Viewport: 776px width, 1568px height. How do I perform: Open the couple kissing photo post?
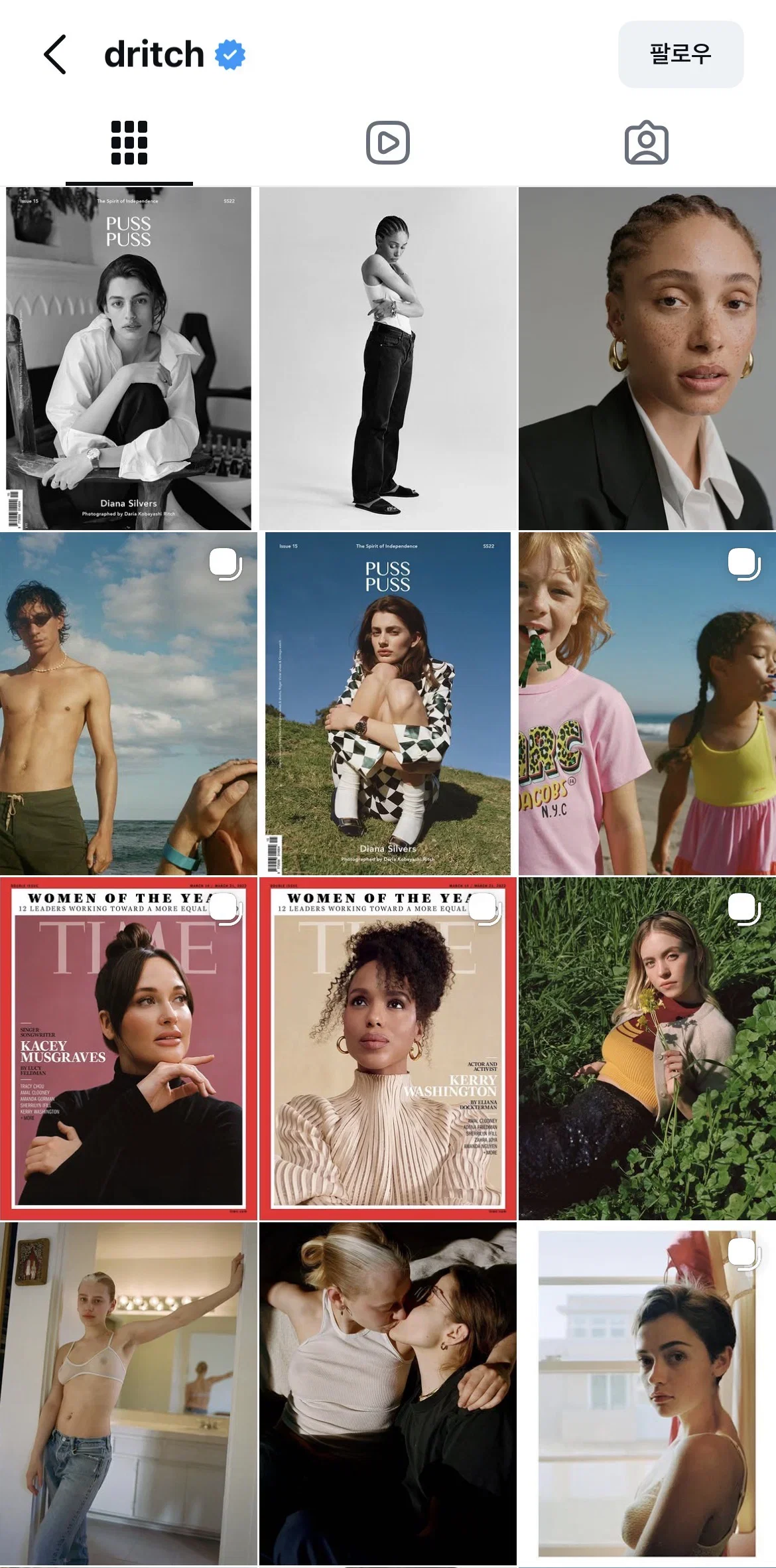point(388,1393)
